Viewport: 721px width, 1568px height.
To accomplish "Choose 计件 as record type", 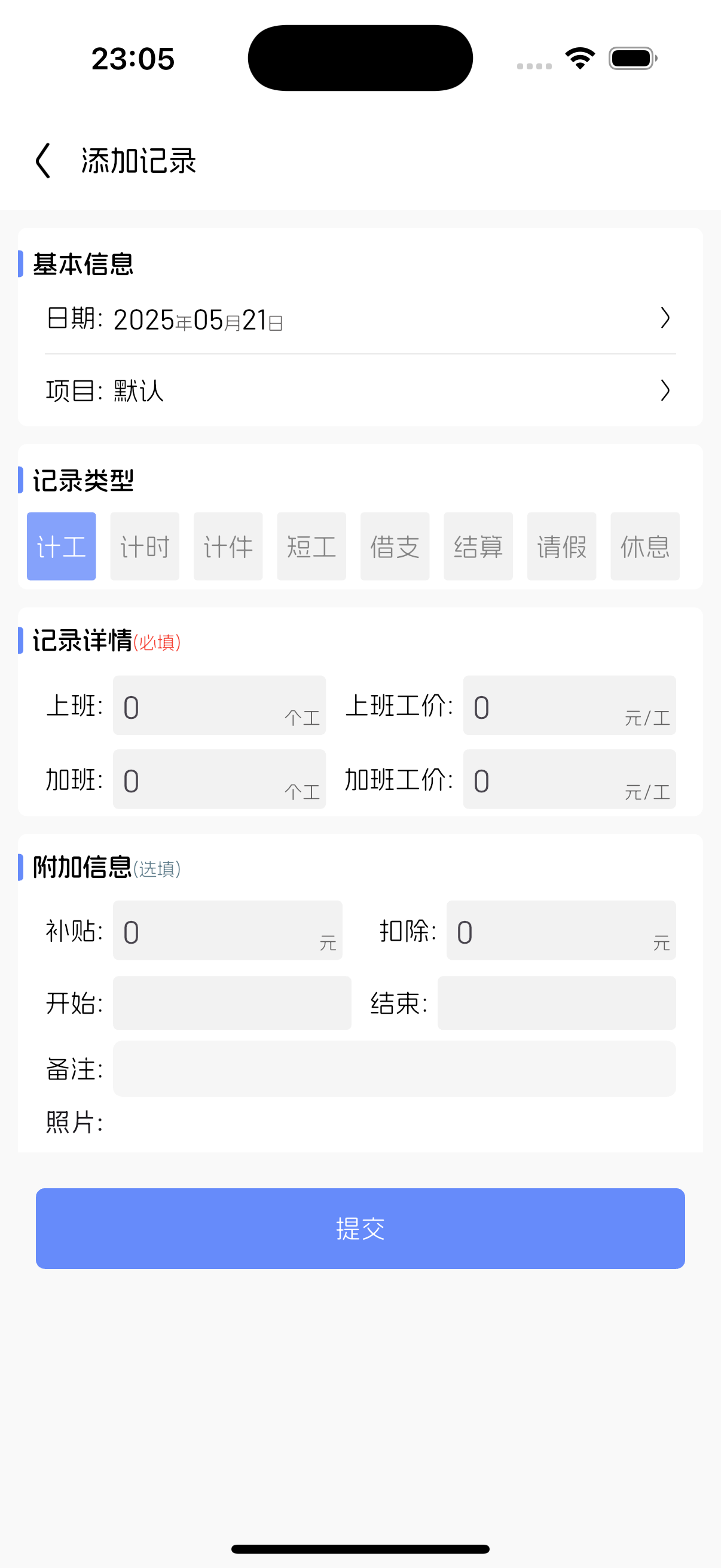I will 228,546.
